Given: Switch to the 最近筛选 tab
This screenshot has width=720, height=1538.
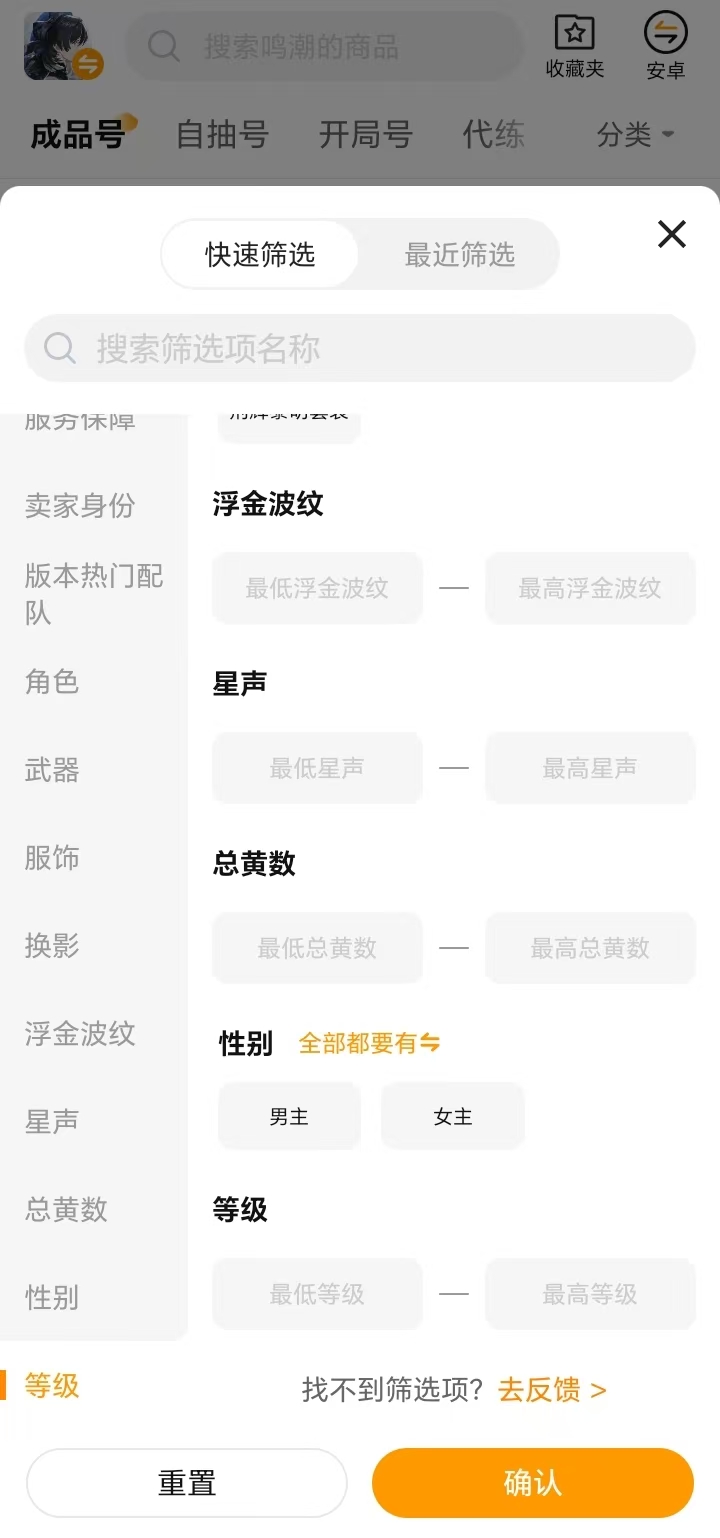Looking at the screenshot, I should pyautogui.click(x=459, y=254).
